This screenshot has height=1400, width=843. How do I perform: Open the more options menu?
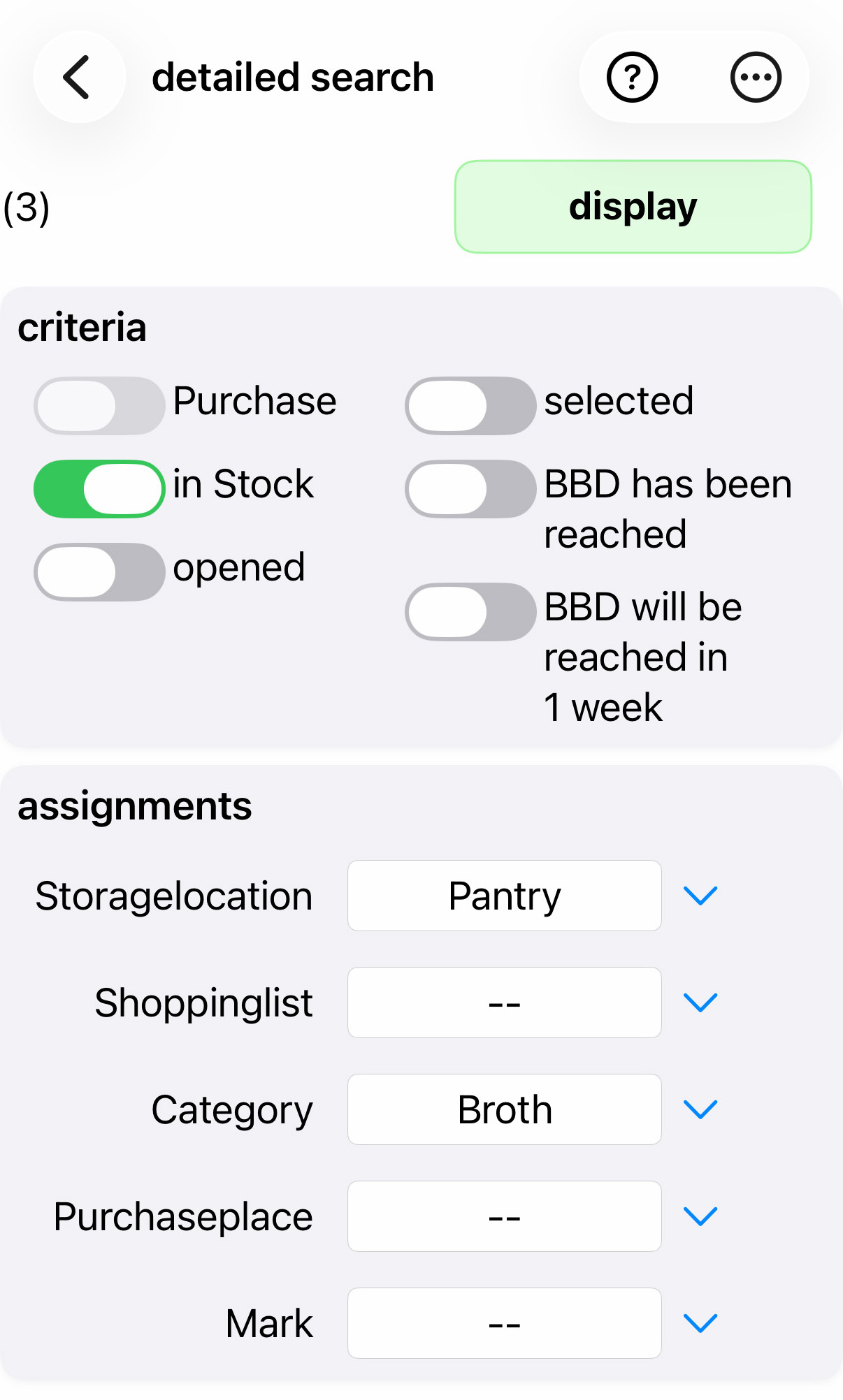coord(756,77)
